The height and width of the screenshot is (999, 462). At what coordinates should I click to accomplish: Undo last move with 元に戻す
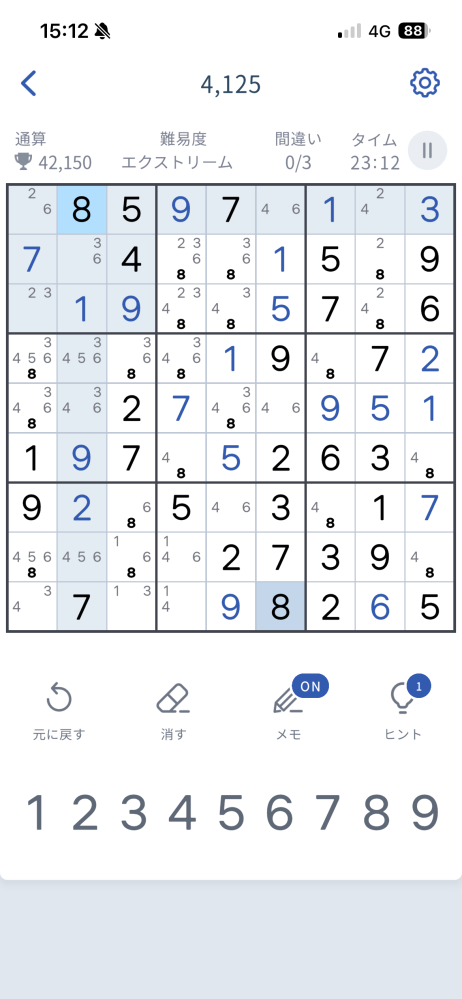(x=59, y=712)
